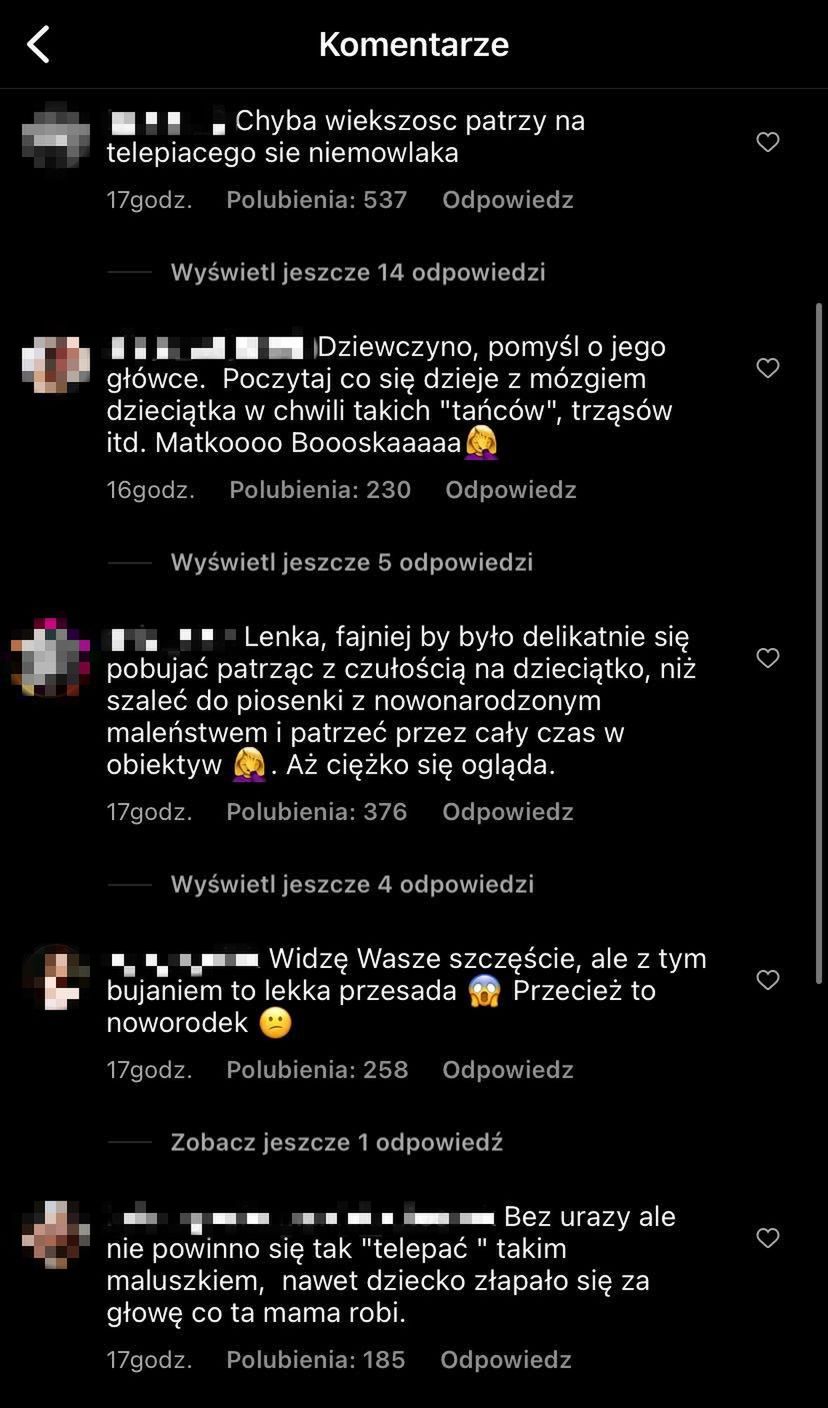Open 'Zobacz jeszcze 1 odpowiedź'
The image size is (828, 1408).
click(x=336, y=1142)
